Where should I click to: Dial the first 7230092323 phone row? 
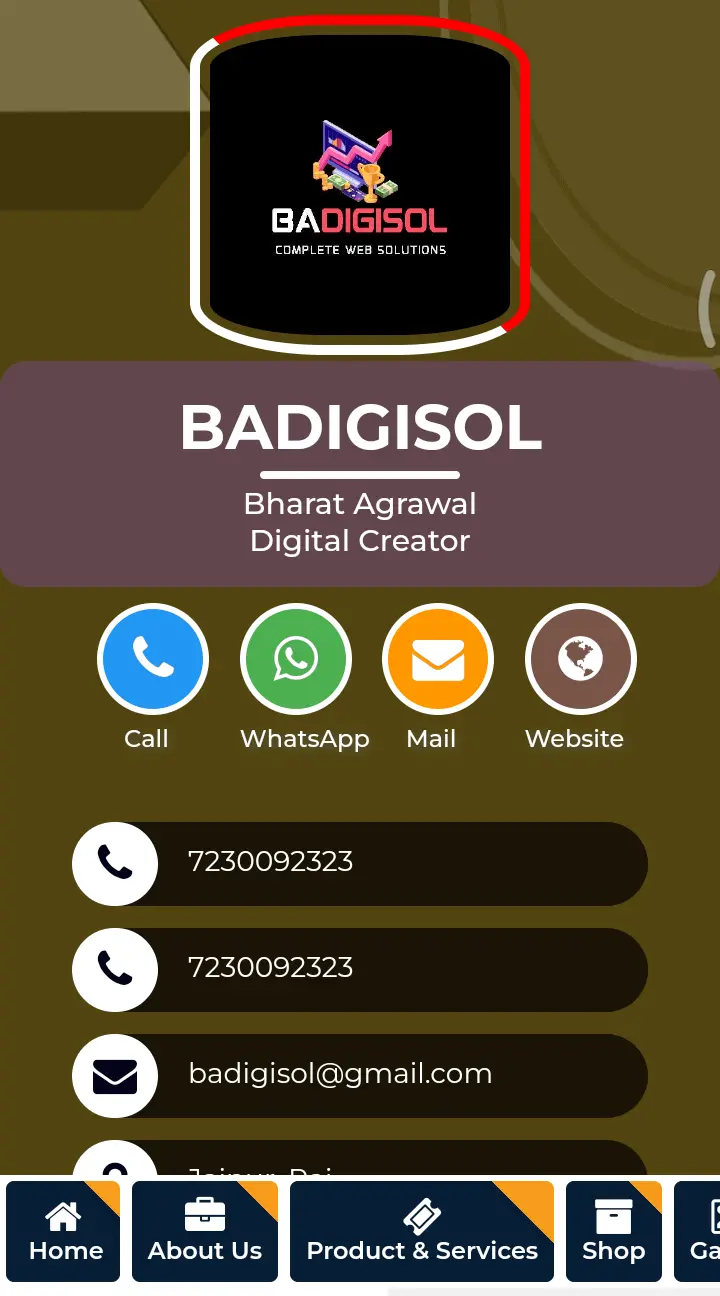(360, 863)
